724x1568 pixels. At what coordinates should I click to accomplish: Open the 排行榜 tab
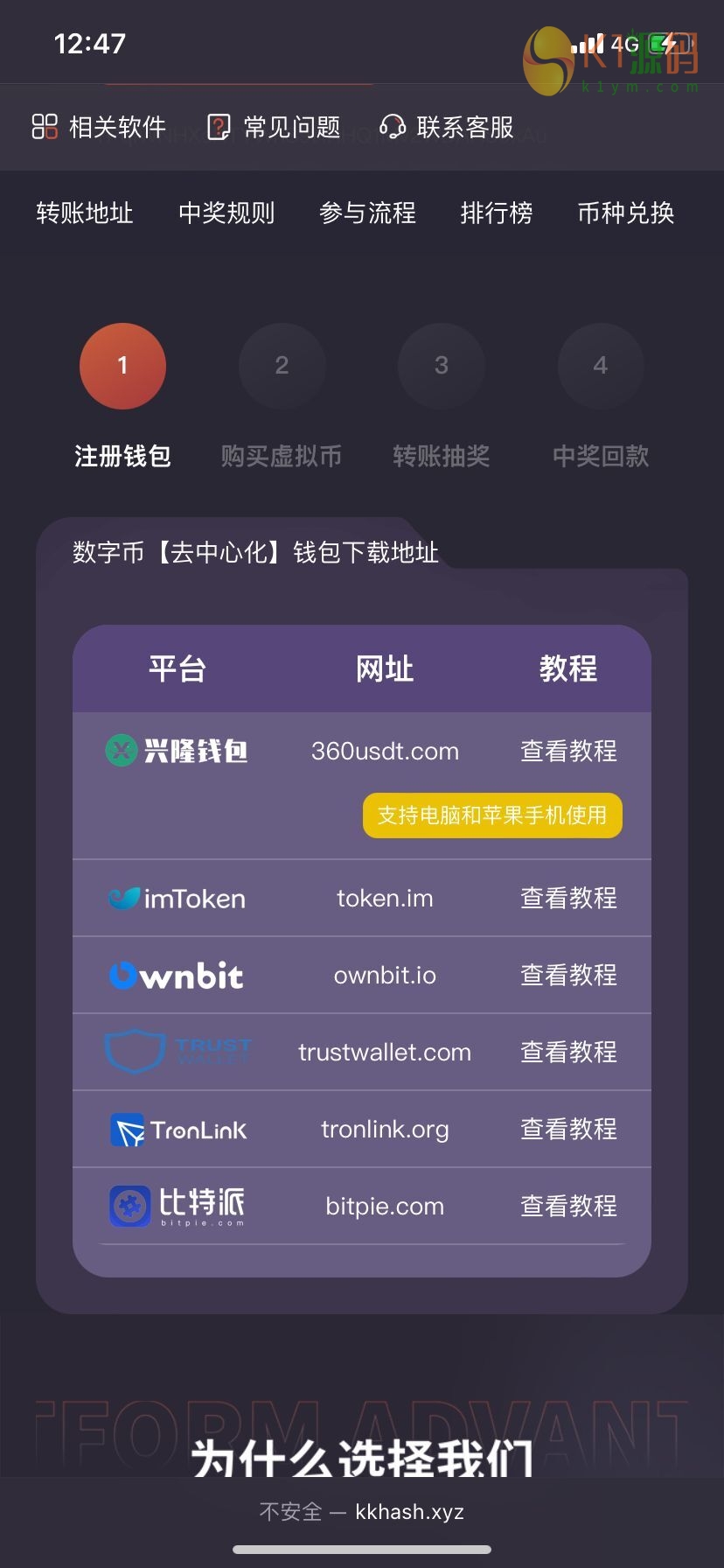497,213
